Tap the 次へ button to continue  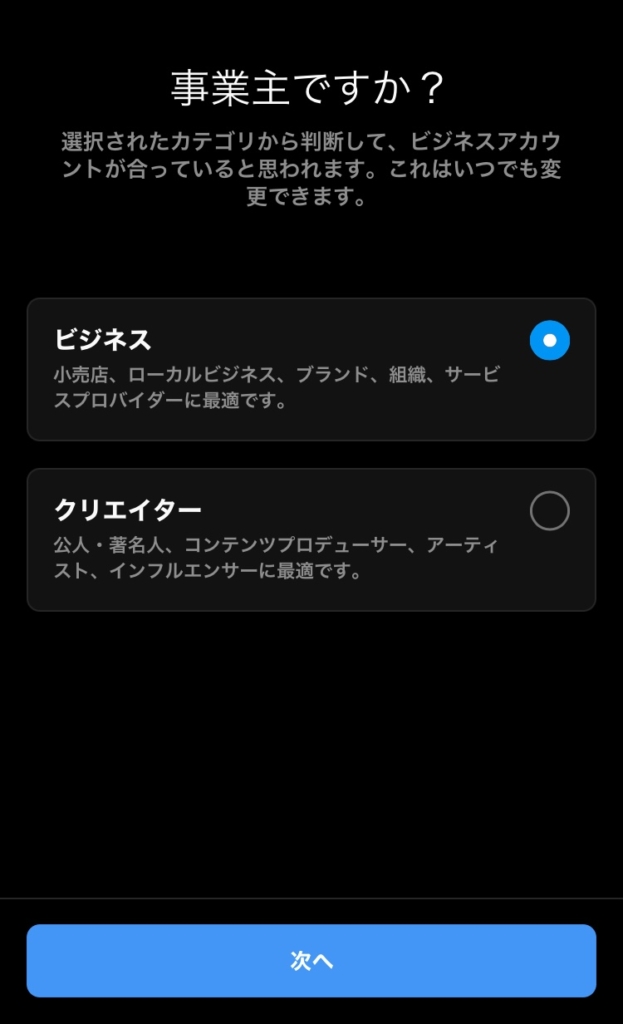point(311,961)
